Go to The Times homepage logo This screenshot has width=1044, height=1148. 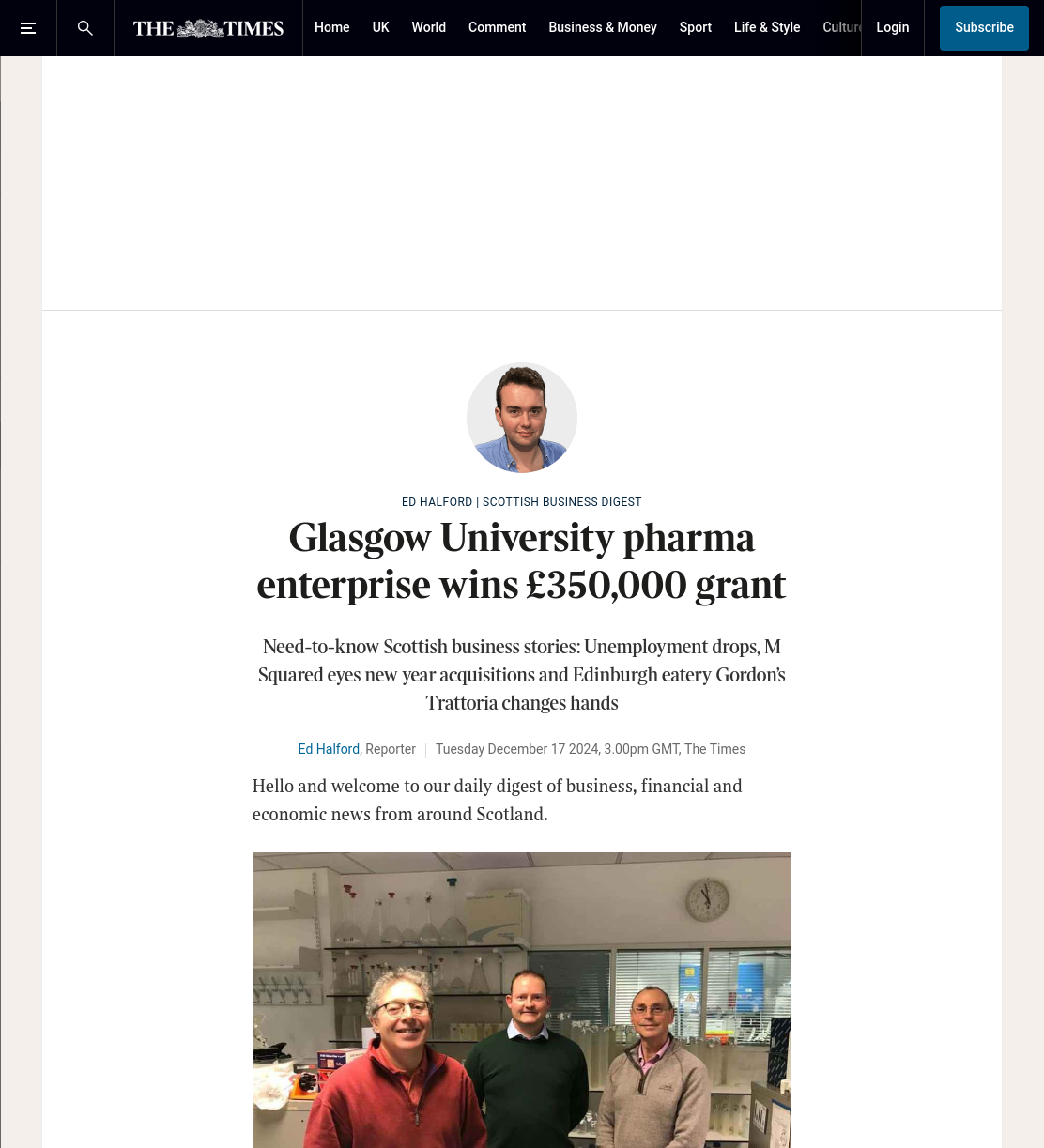pos(208,28)
